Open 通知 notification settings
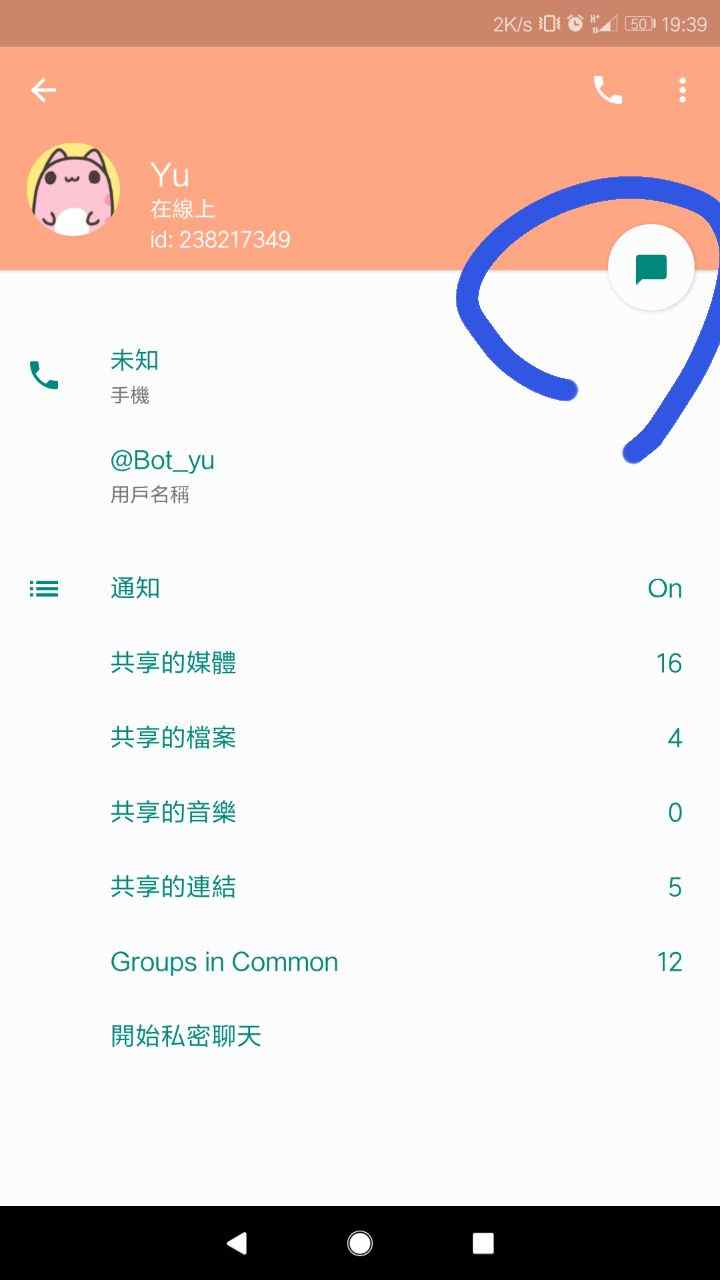Viewport: 720px width, 1280px height. (x=360, y=588)
